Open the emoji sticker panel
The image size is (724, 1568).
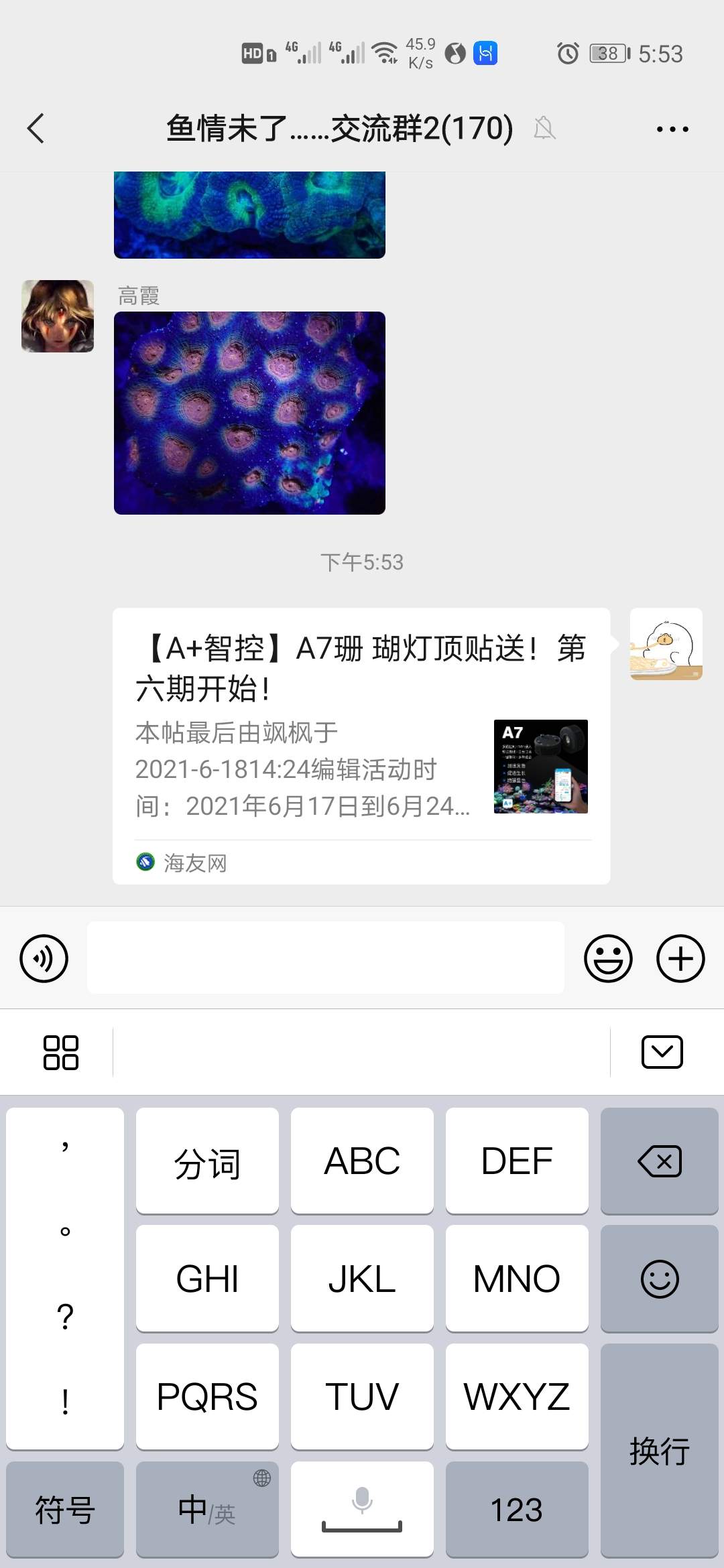click(608, 958)
